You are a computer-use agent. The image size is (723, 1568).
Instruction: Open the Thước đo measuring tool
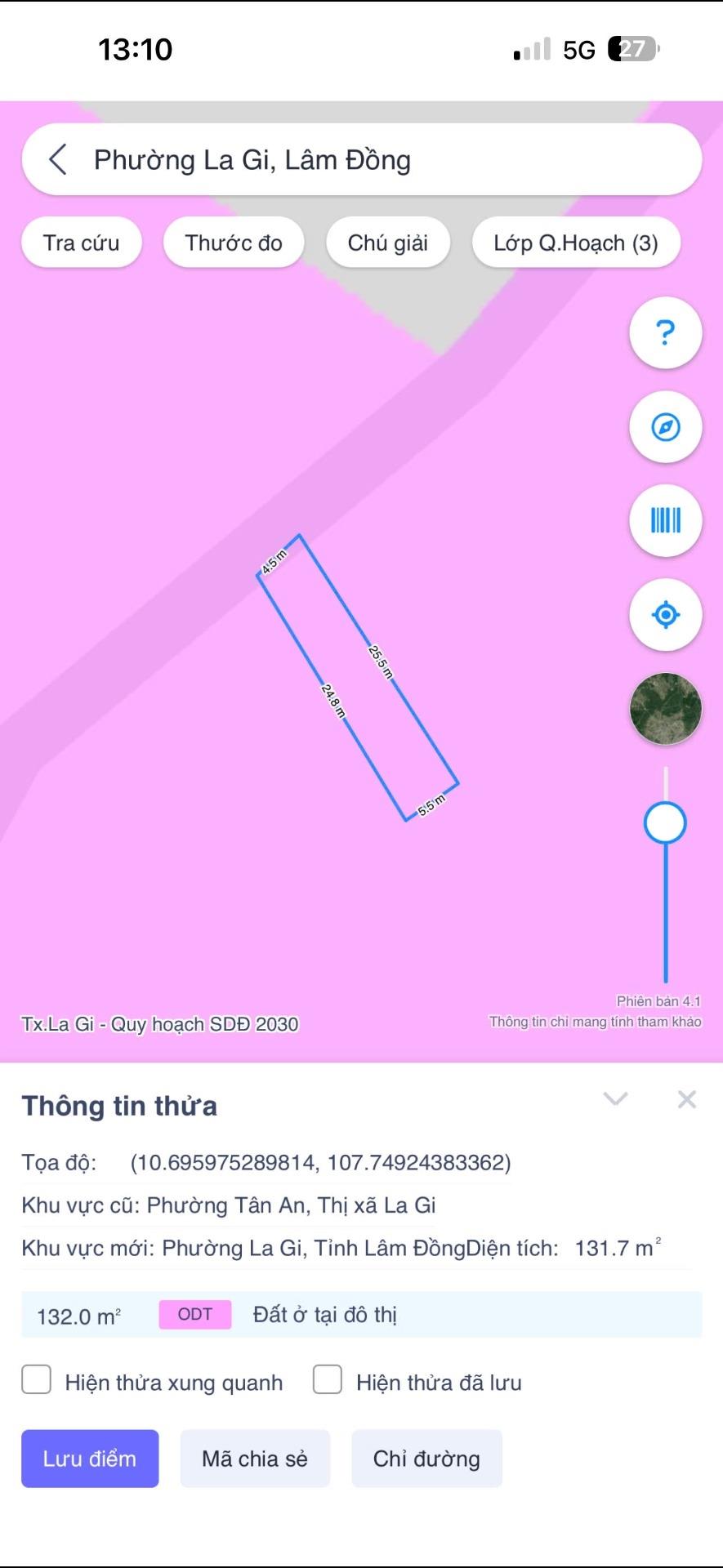234,243
